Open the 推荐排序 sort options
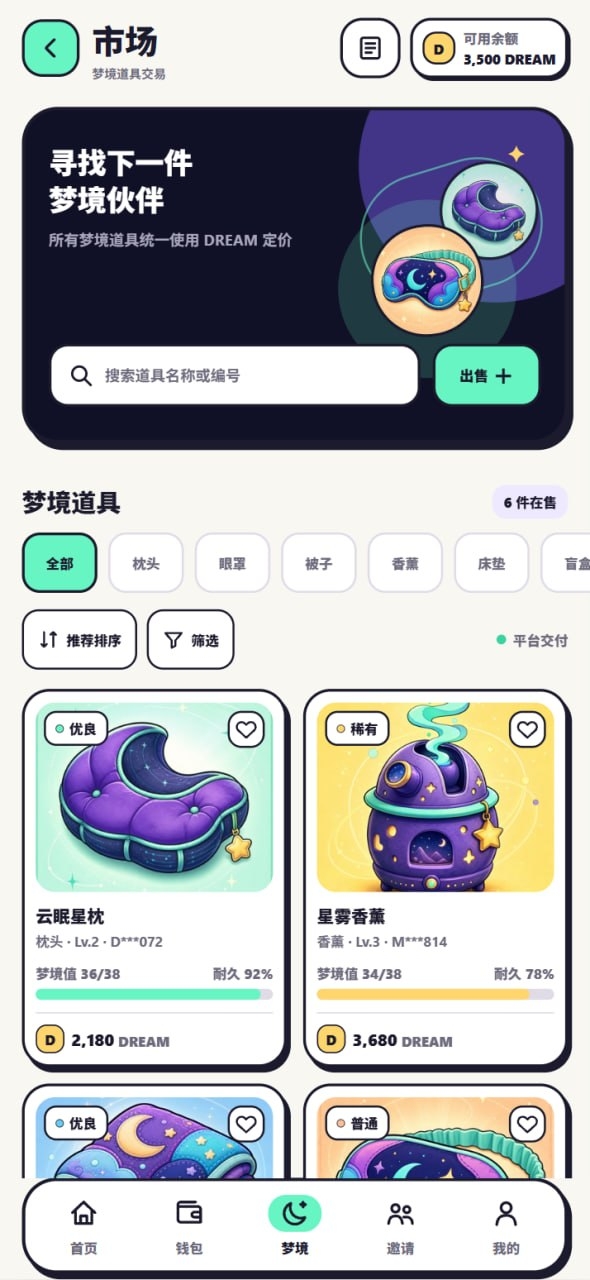Image resolution: width=590 pixels, height=1280 pixels. click(x=79, y=639)
